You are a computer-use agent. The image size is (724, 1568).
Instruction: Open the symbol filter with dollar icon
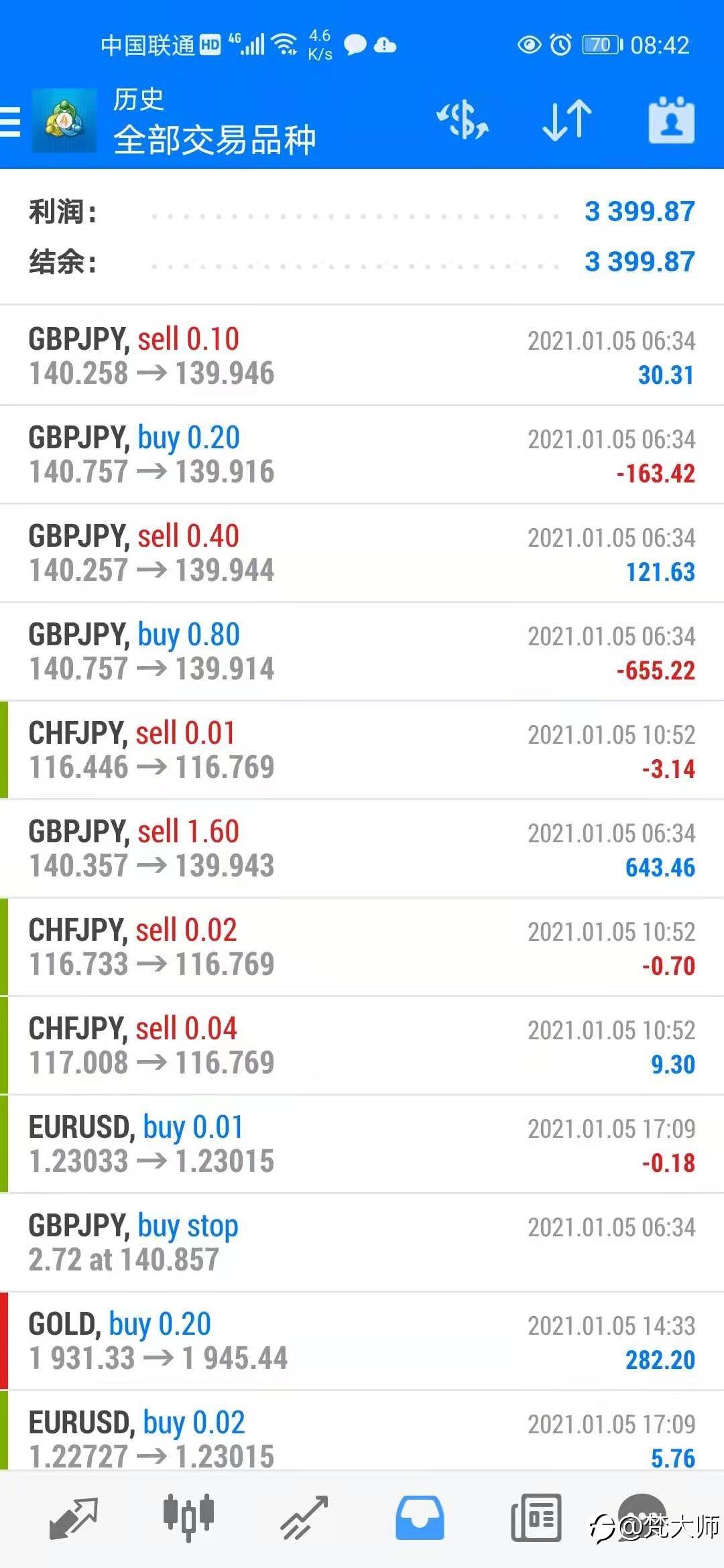click(463, 121)
